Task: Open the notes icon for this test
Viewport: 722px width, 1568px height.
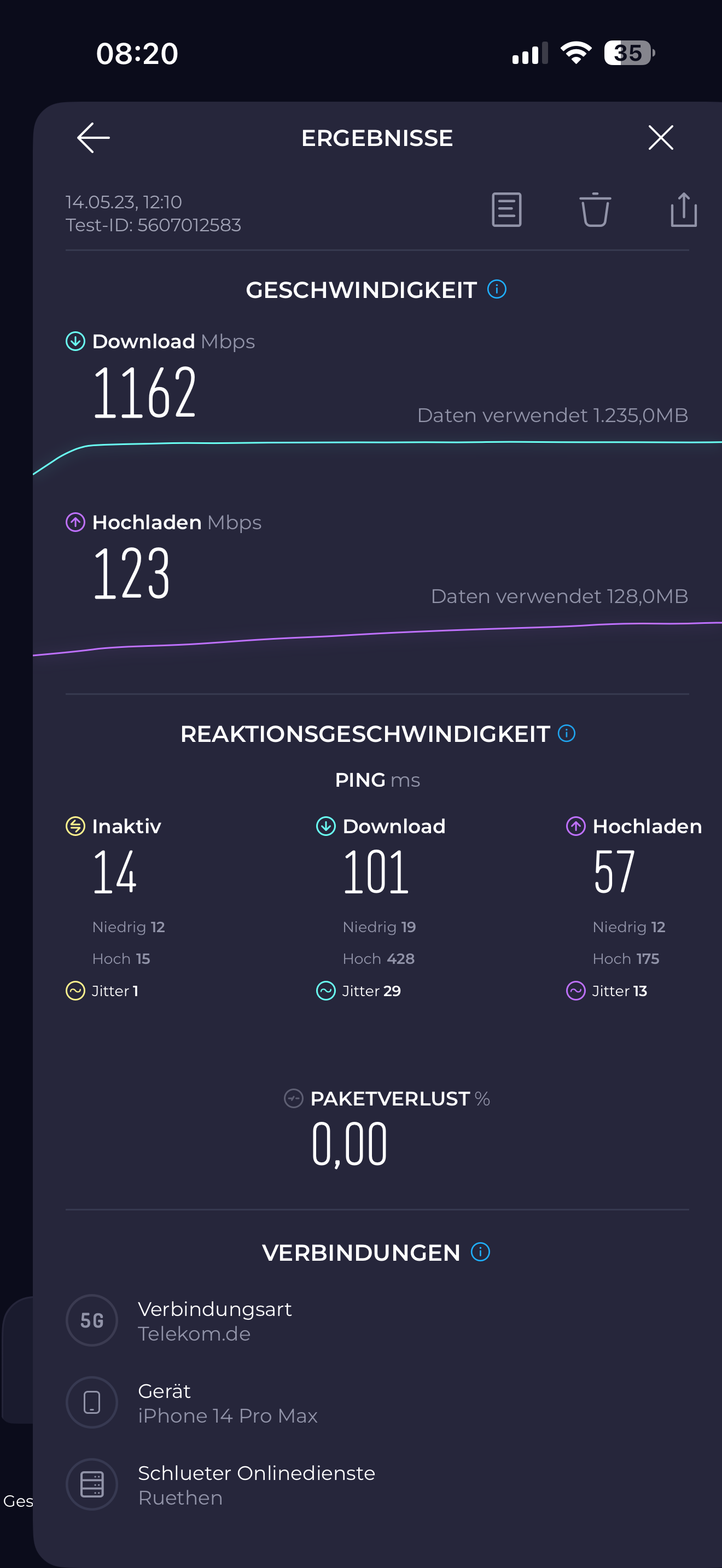Action: coord(506,210)
